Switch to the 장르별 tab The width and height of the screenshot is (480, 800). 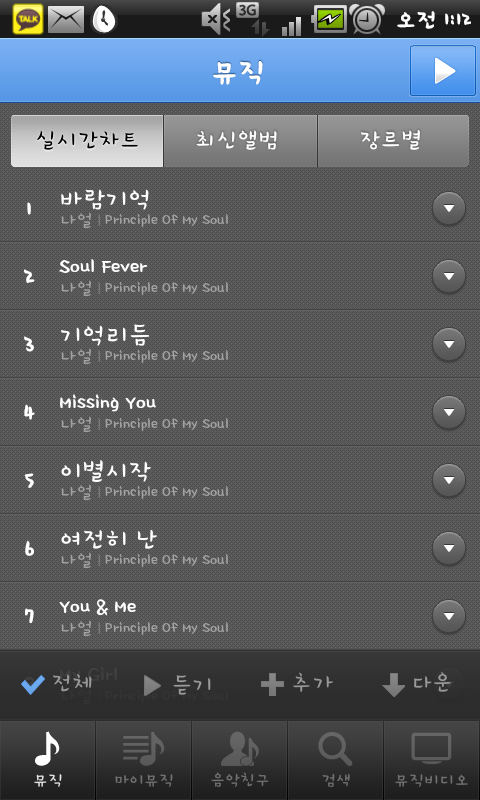point(393,141)
